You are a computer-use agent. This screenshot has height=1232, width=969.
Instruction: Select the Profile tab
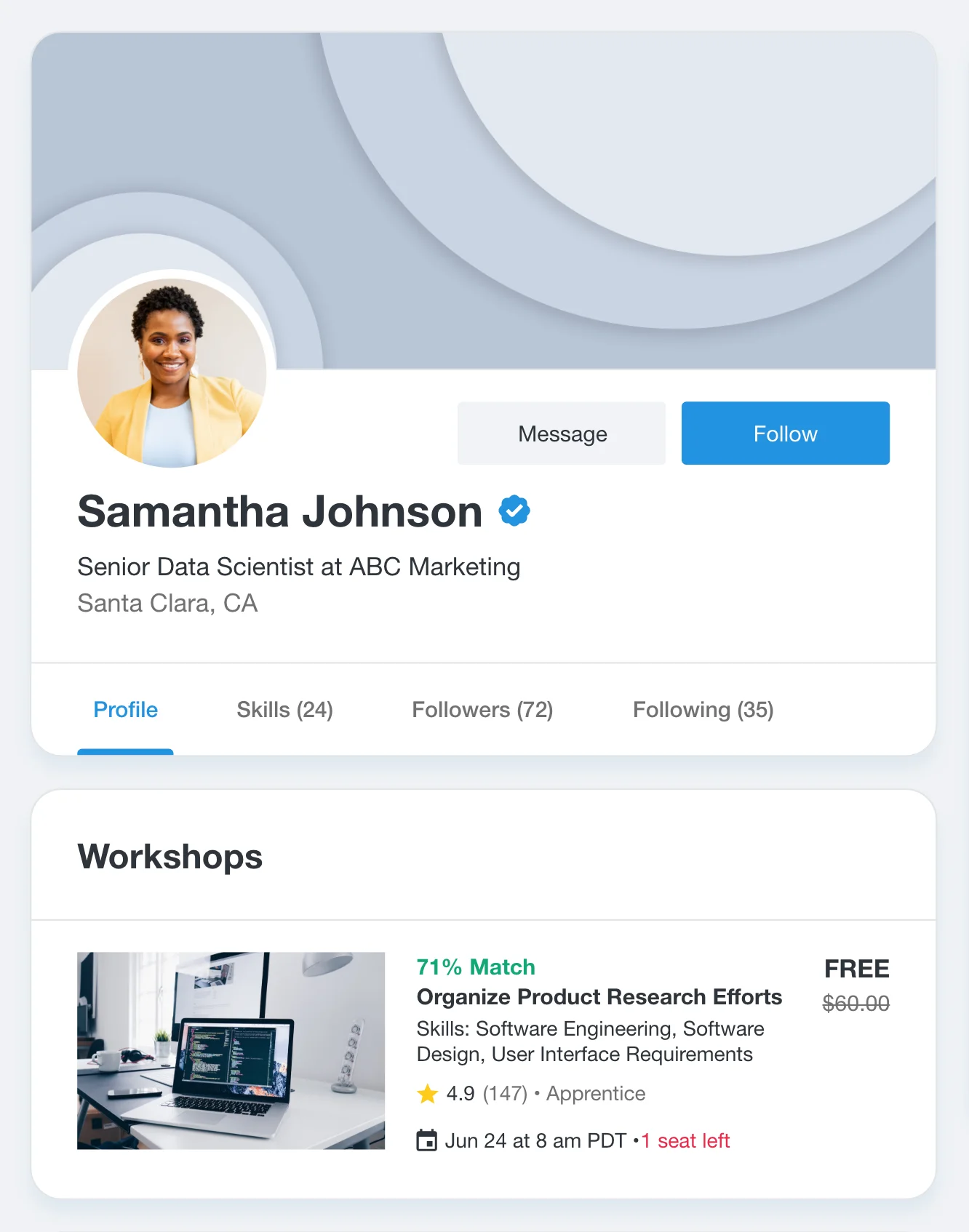click(125, 710)
